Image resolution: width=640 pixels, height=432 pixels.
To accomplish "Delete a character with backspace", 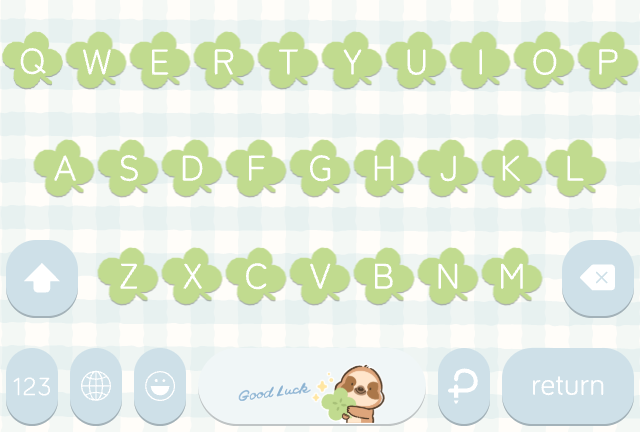I will pos(596,279).
